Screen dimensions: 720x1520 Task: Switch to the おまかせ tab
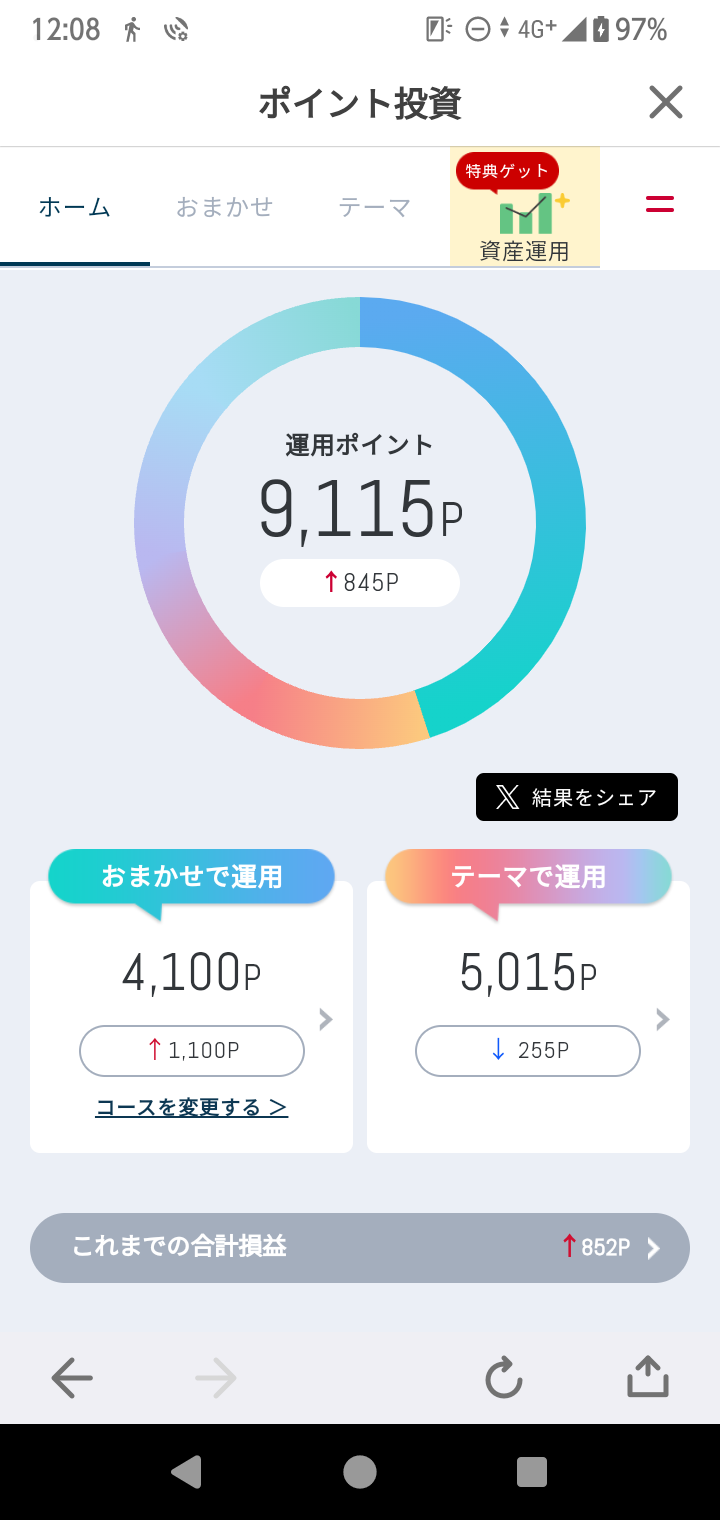(225, 207)
